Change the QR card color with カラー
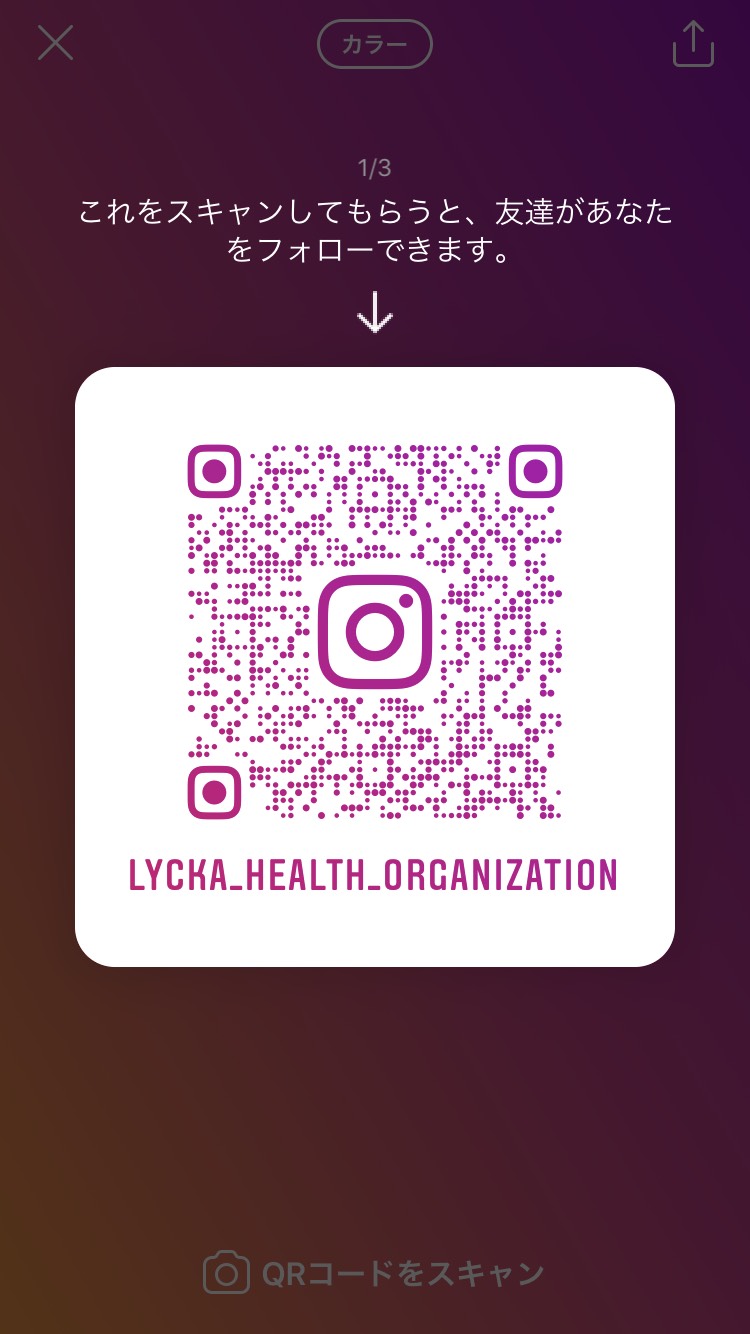Screen dimensions: 750x1334 click(374, 45)
